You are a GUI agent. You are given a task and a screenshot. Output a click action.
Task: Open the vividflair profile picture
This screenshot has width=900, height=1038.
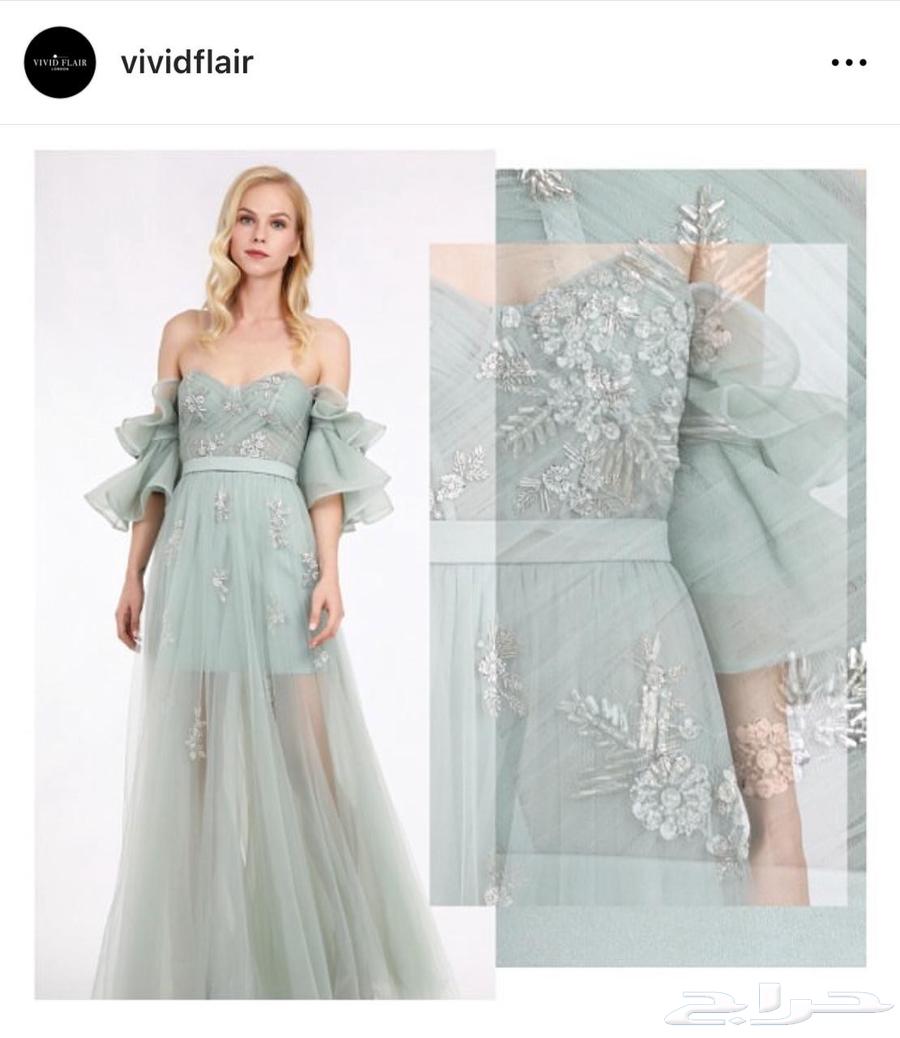tap(60, 62)
